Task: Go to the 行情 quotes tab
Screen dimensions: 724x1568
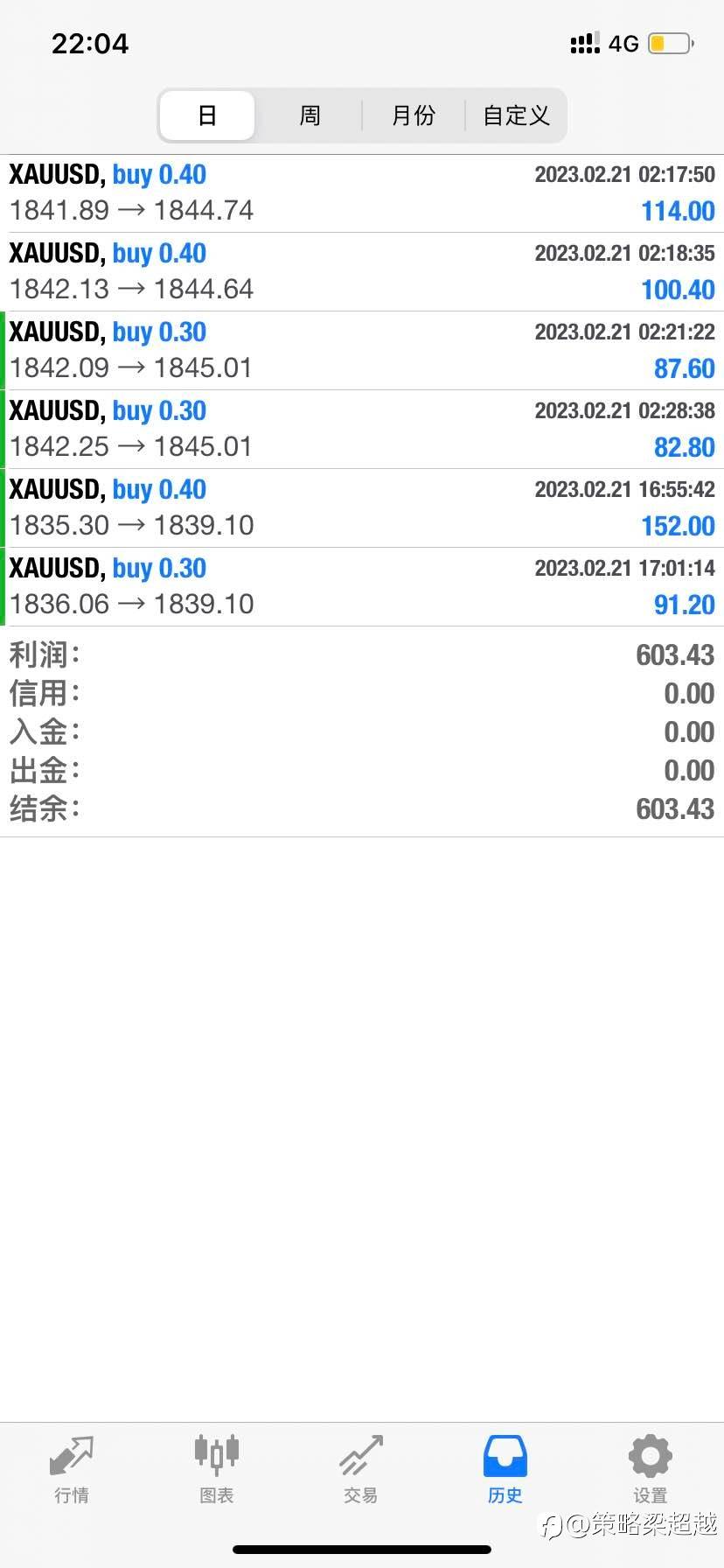Action: pyautogui.click(x=72, y=1470)
